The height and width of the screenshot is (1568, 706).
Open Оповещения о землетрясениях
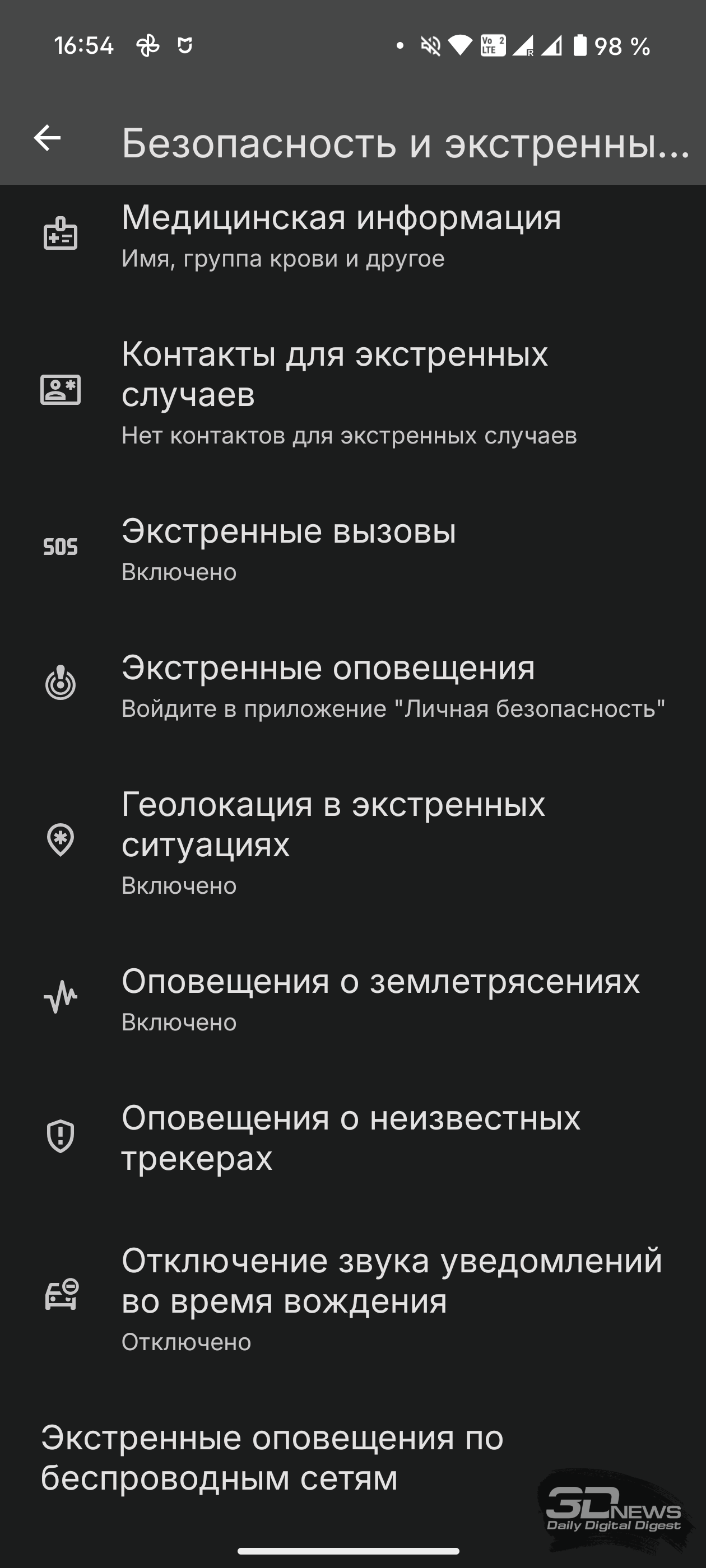[352, 999]
